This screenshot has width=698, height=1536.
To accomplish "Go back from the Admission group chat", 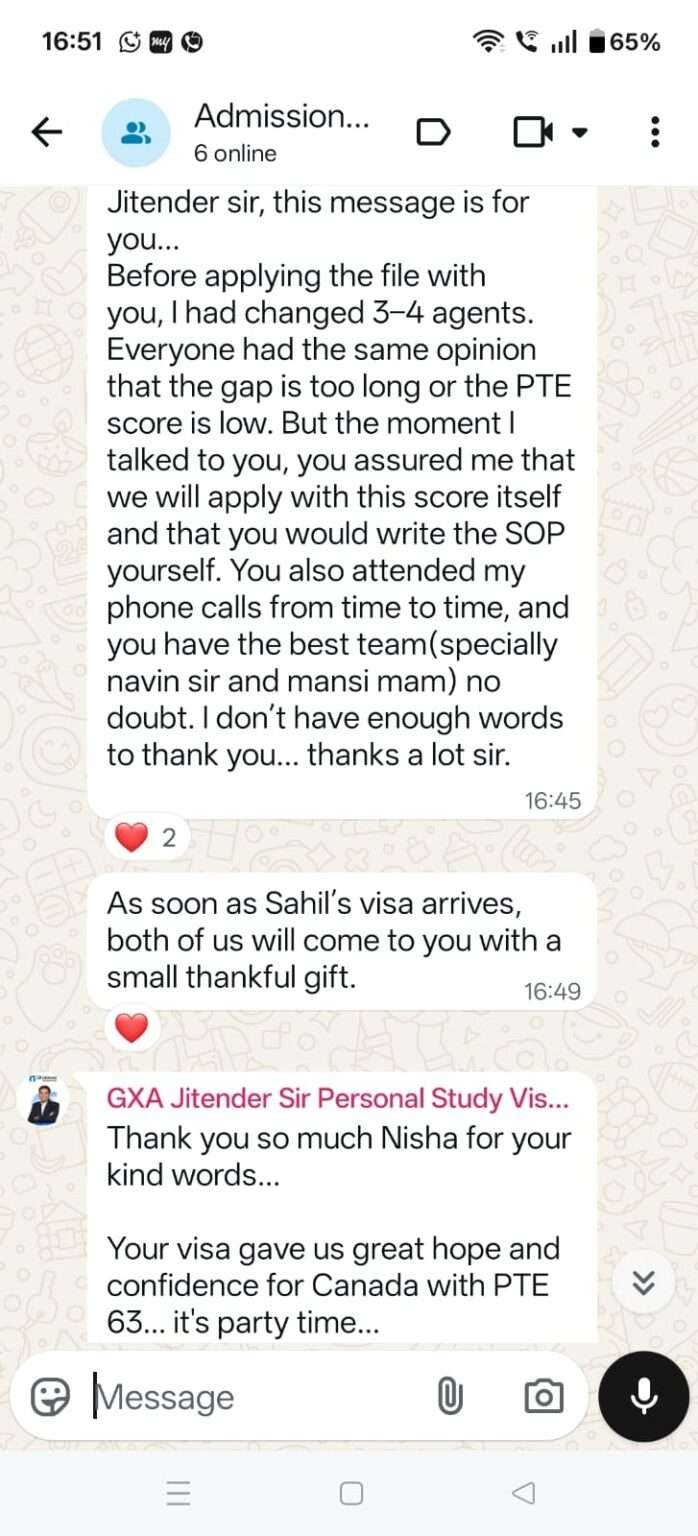I will pos(47,132).
